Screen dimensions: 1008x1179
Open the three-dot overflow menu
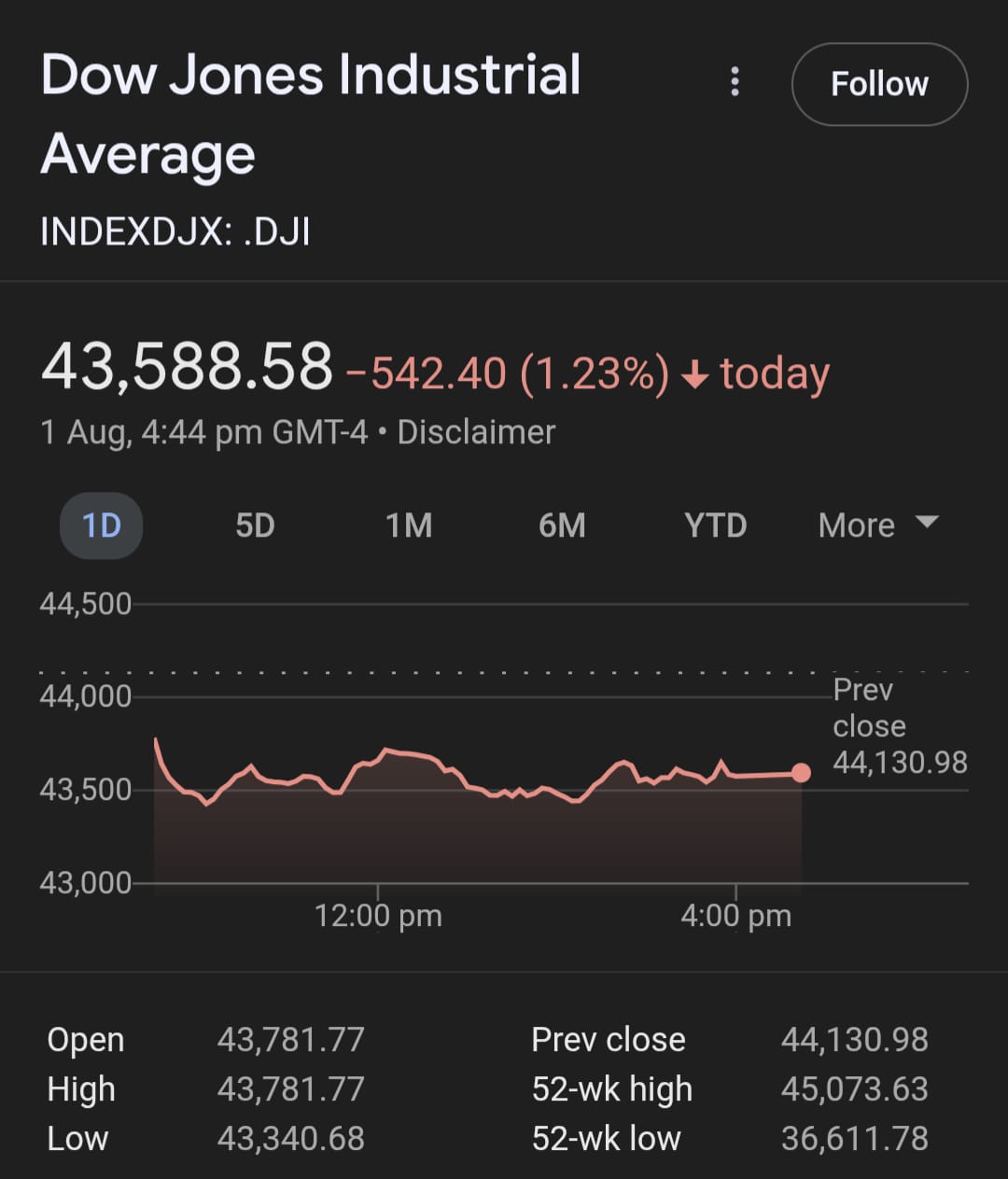click(735, 83)
